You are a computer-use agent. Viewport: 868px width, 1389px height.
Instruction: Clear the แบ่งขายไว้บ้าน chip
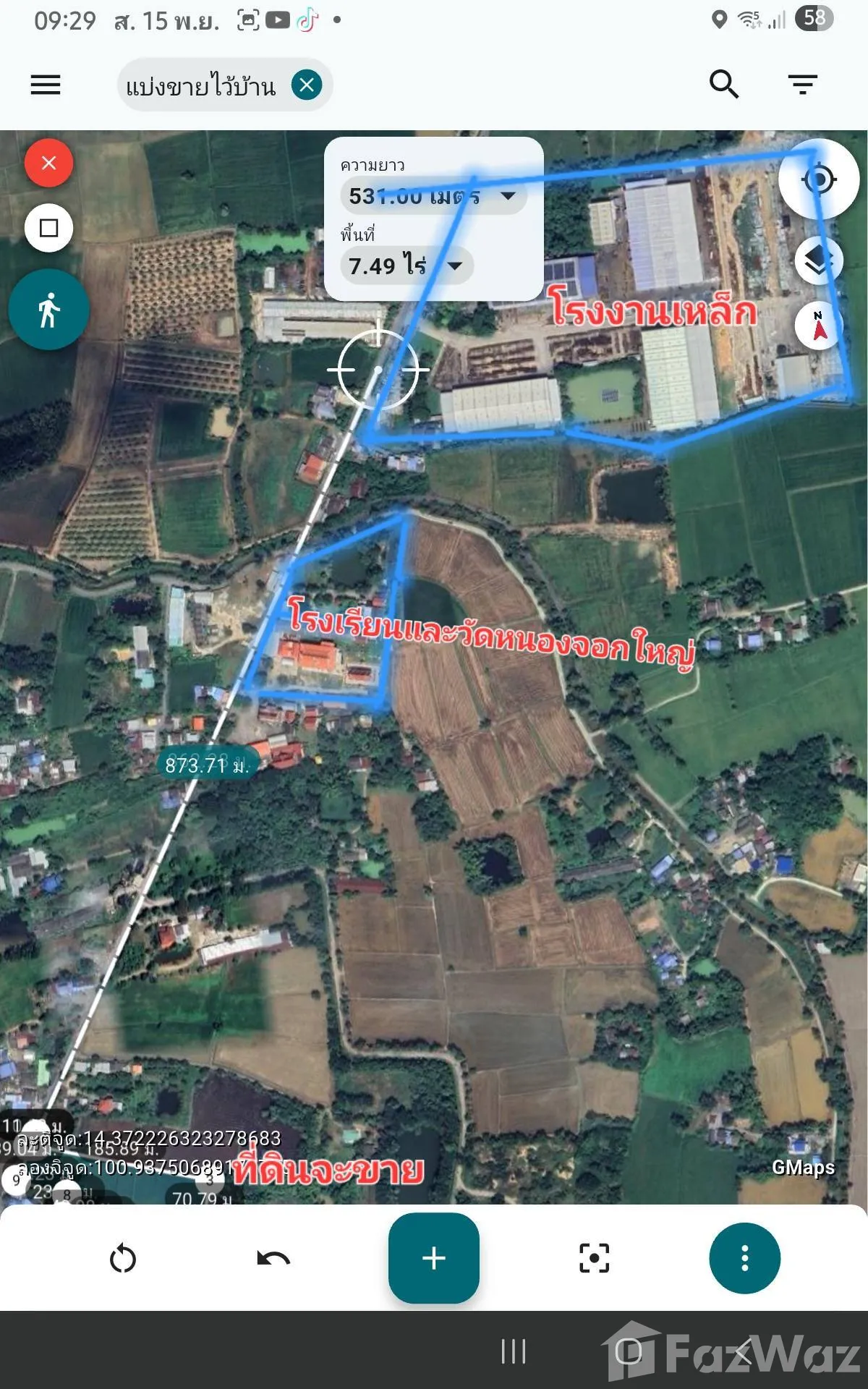click(x=307, y=85)
